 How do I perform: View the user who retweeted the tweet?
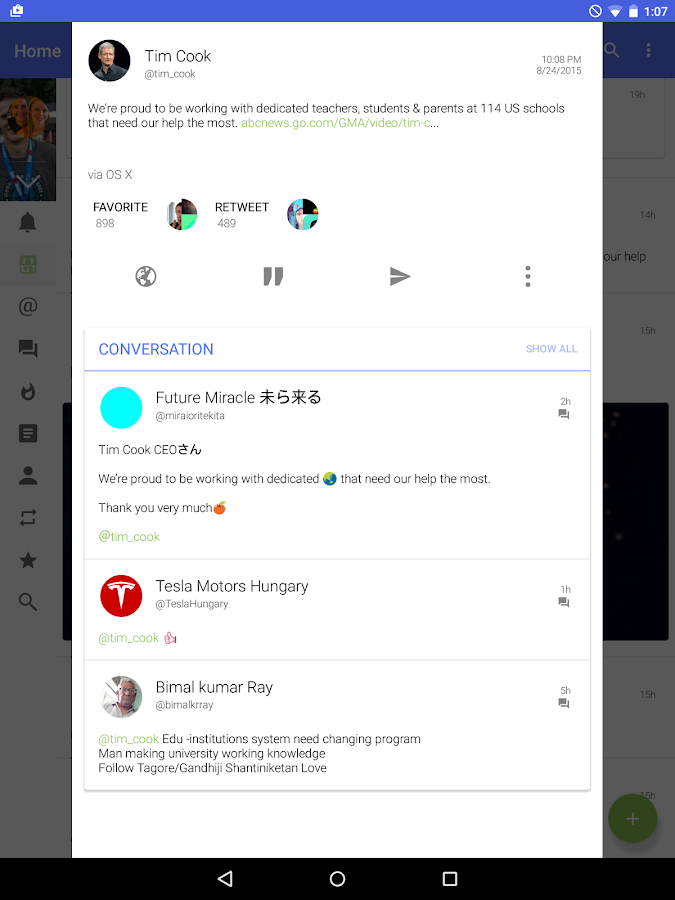(x=302, y=215)
